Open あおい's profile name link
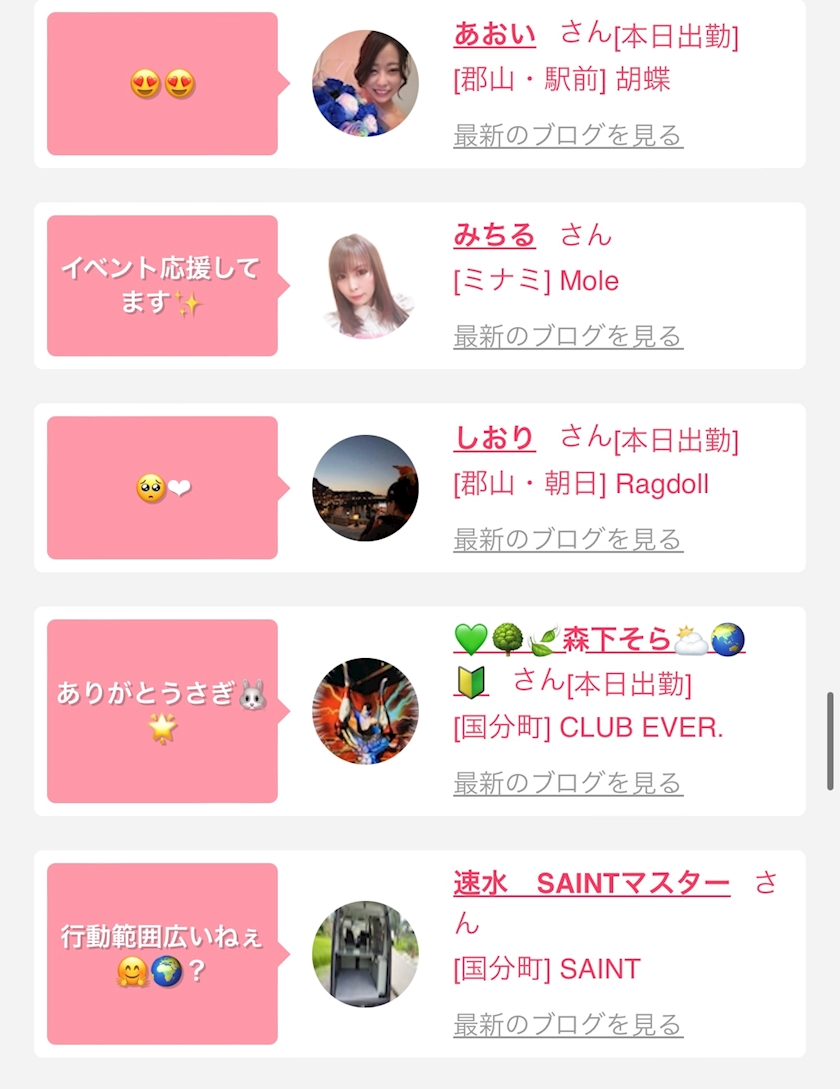The width and height of the screenshot is (840, 1089). point(494,34)
